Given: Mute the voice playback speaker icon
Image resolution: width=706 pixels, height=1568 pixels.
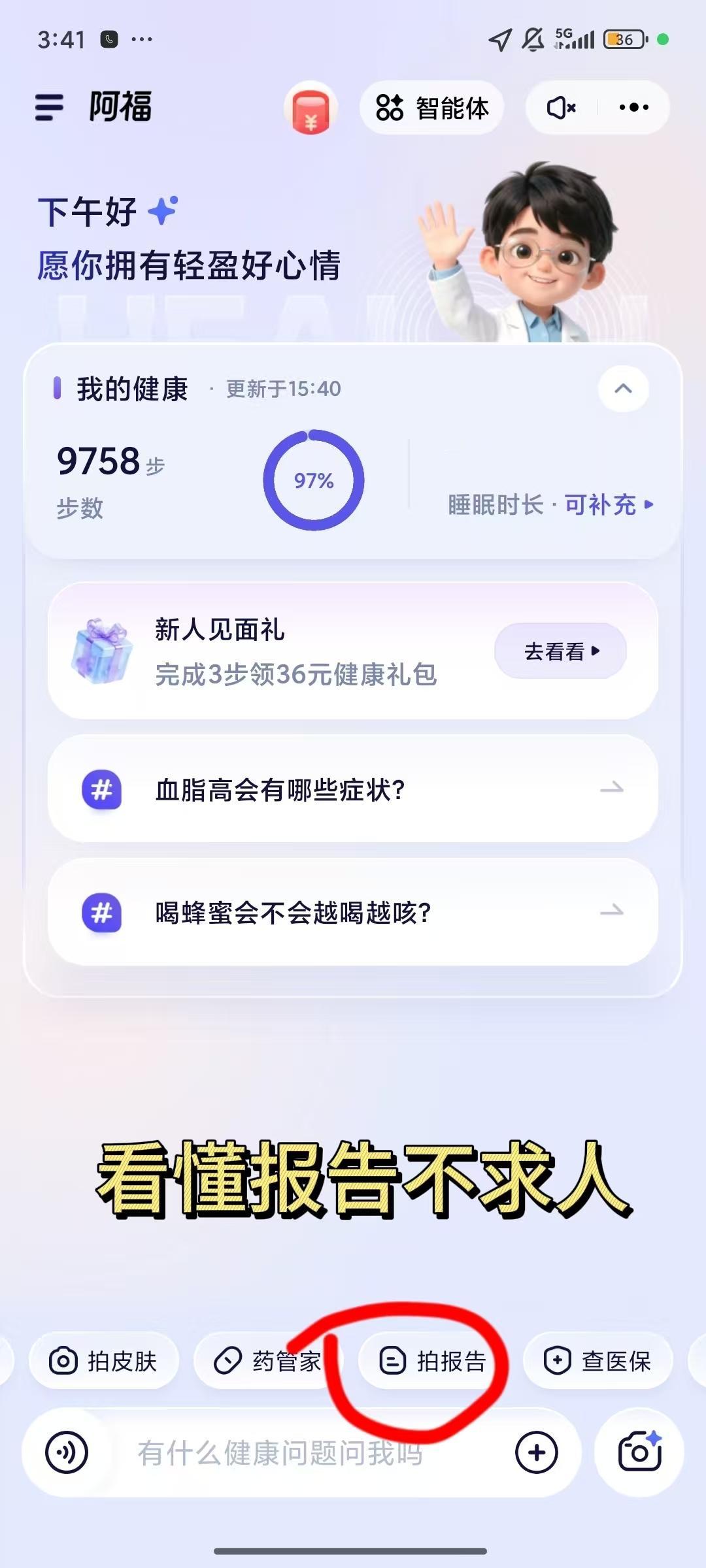Looking at the screenshot, I should [x=561, y=108].
